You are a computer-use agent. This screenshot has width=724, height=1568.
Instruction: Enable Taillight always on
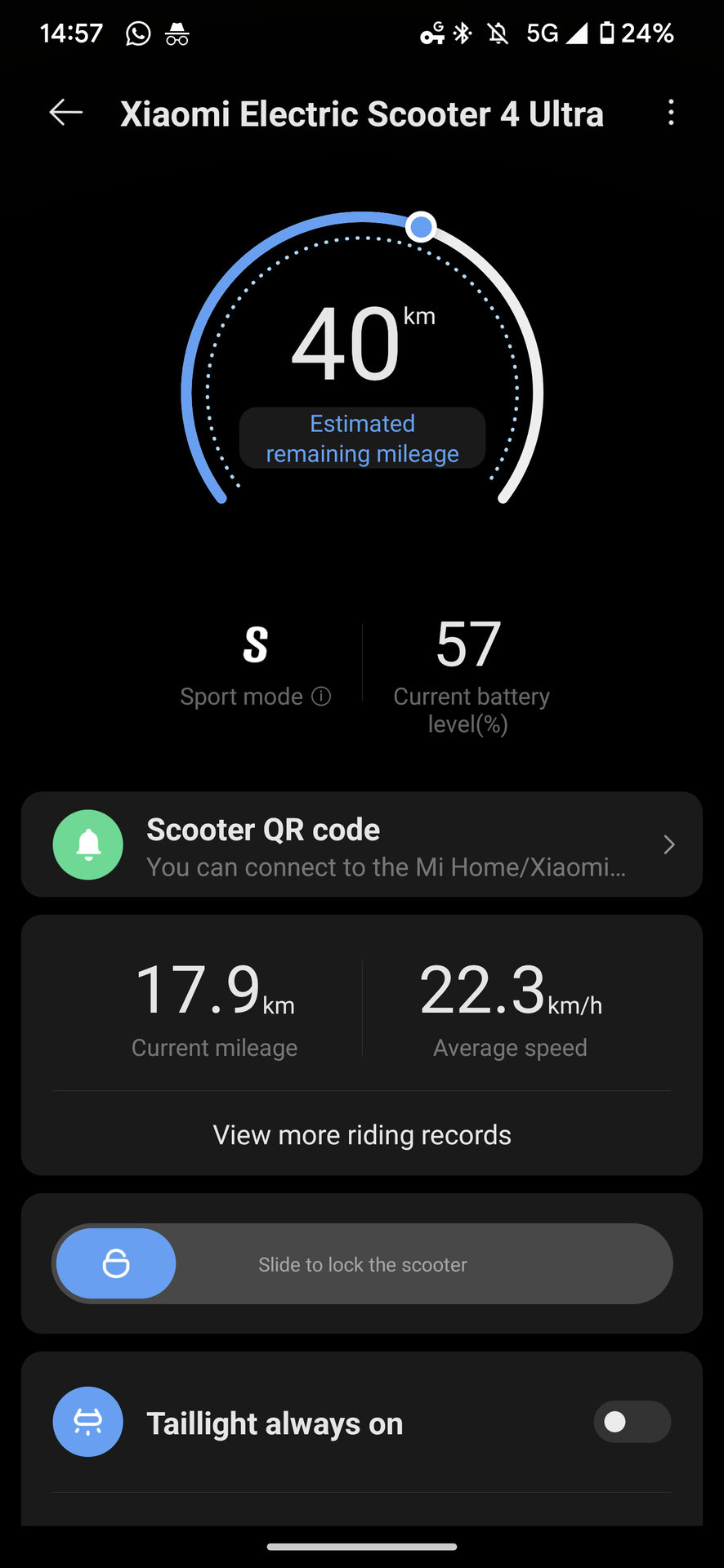coord(632,1422)
